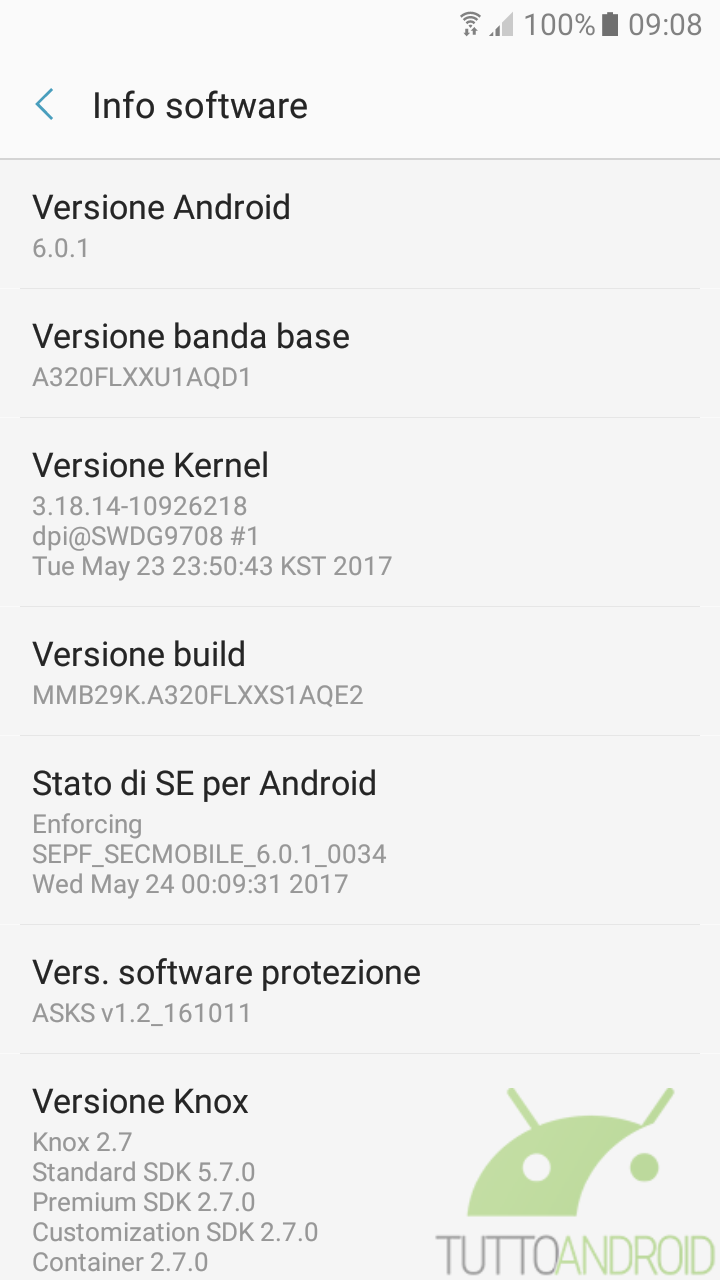
Task: Open Vers. software protezione entry
Action: click(x=360, y=990)
